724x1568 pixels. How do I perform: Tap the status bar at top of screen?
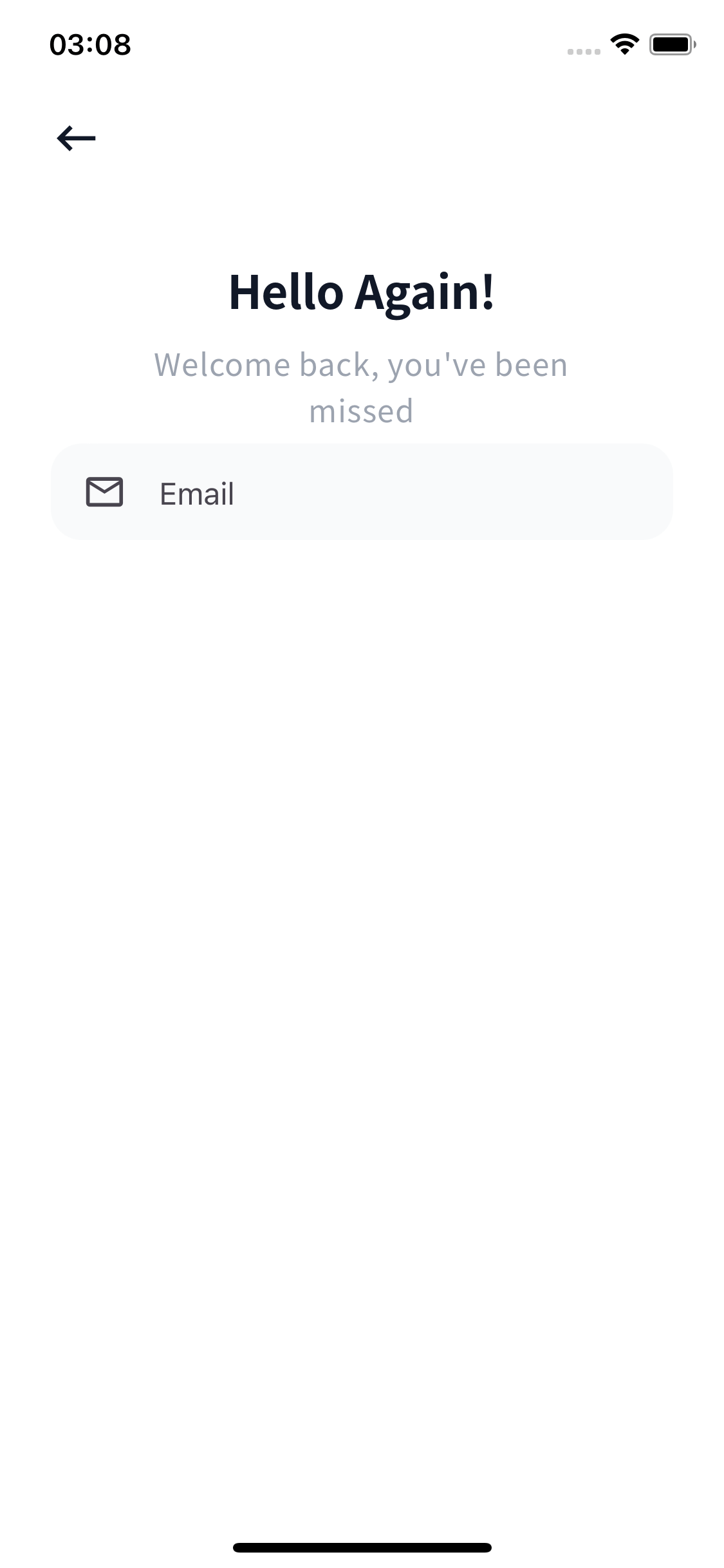pos(362,44)
